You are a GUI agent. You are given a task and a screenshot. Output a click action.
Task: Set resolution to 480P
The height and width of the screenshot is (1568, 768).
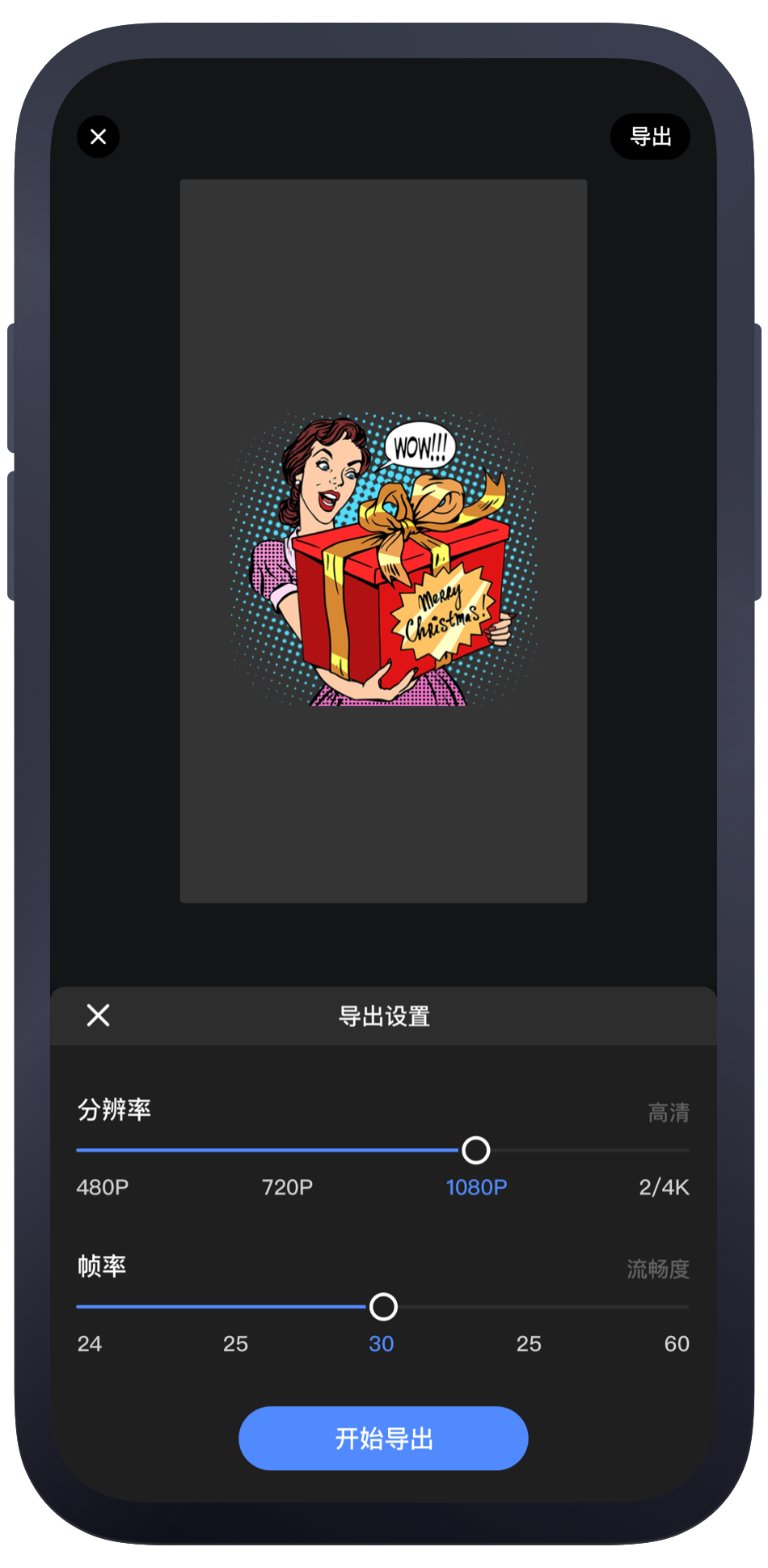click(x=102, y=1187)
